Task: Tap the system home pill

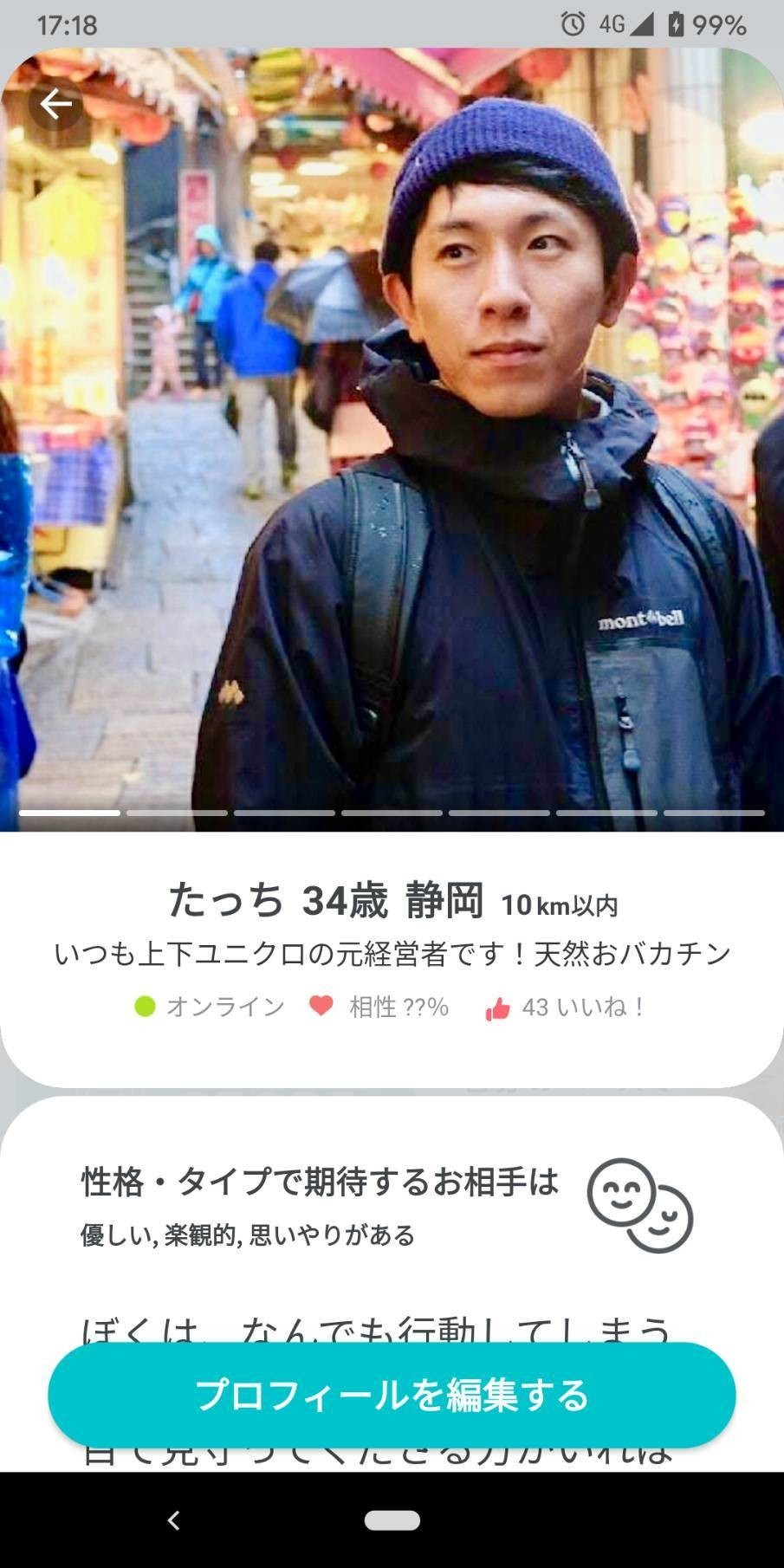Action: point(392,1519)
